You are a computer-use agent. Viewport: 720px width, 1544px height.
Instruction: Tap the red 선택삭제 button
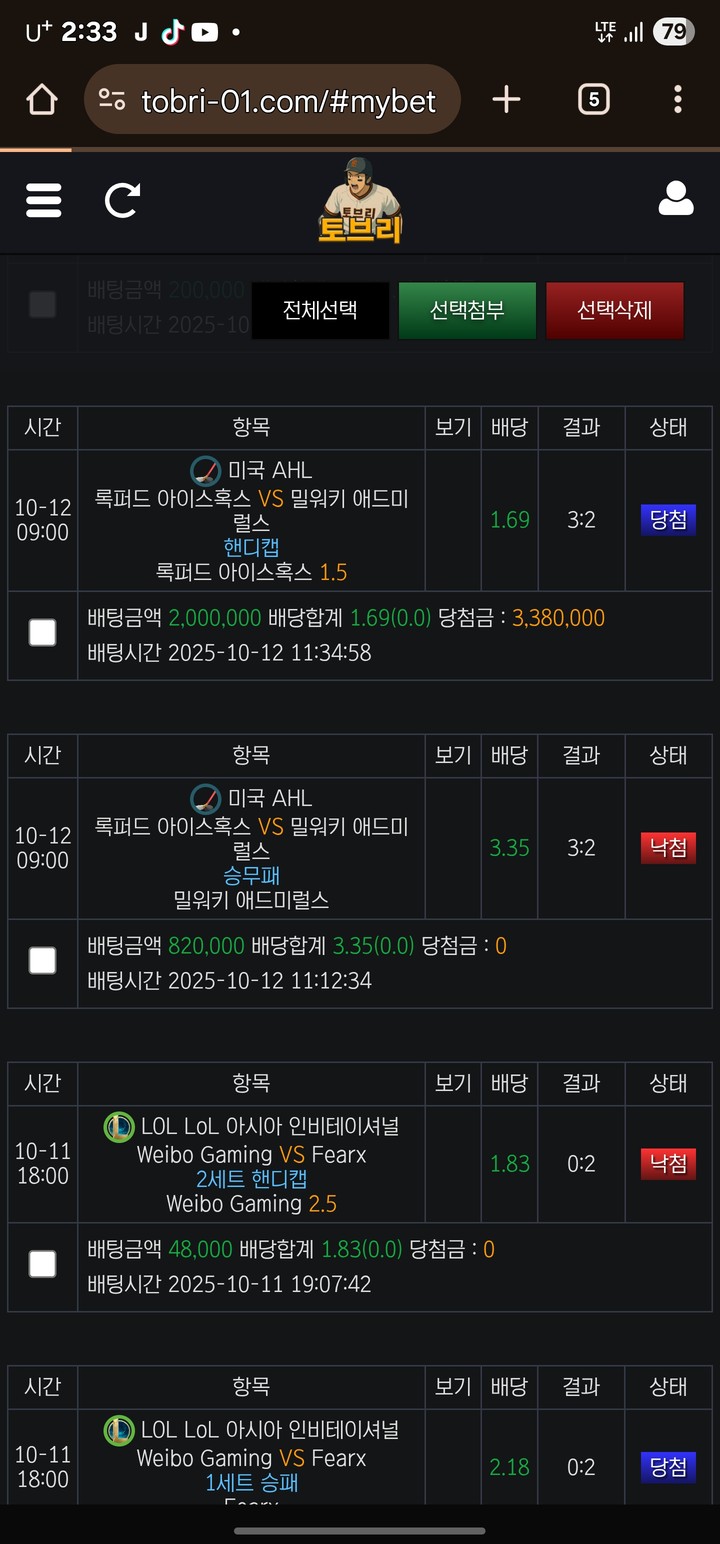[614, 310]
